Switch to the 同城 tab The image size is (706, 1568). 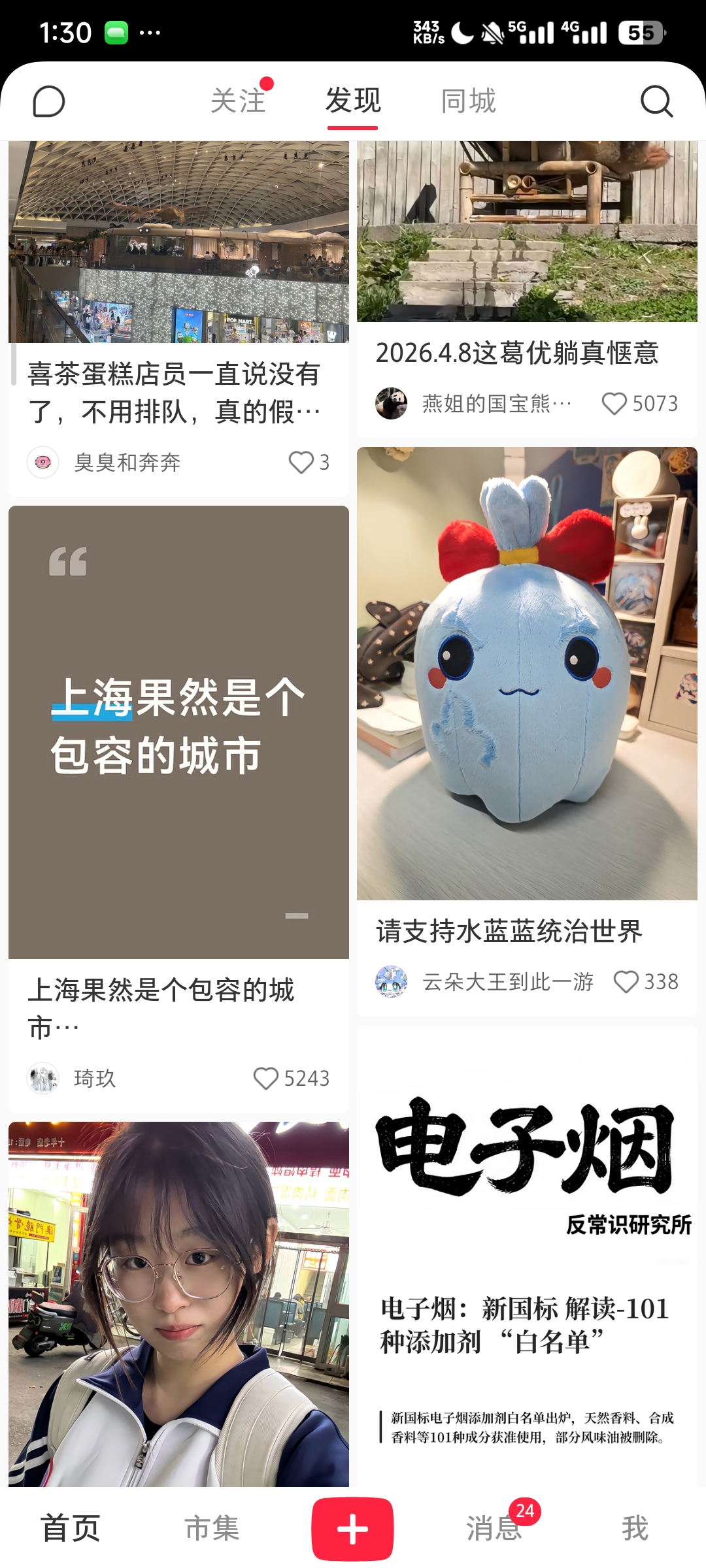pos(469,101)
